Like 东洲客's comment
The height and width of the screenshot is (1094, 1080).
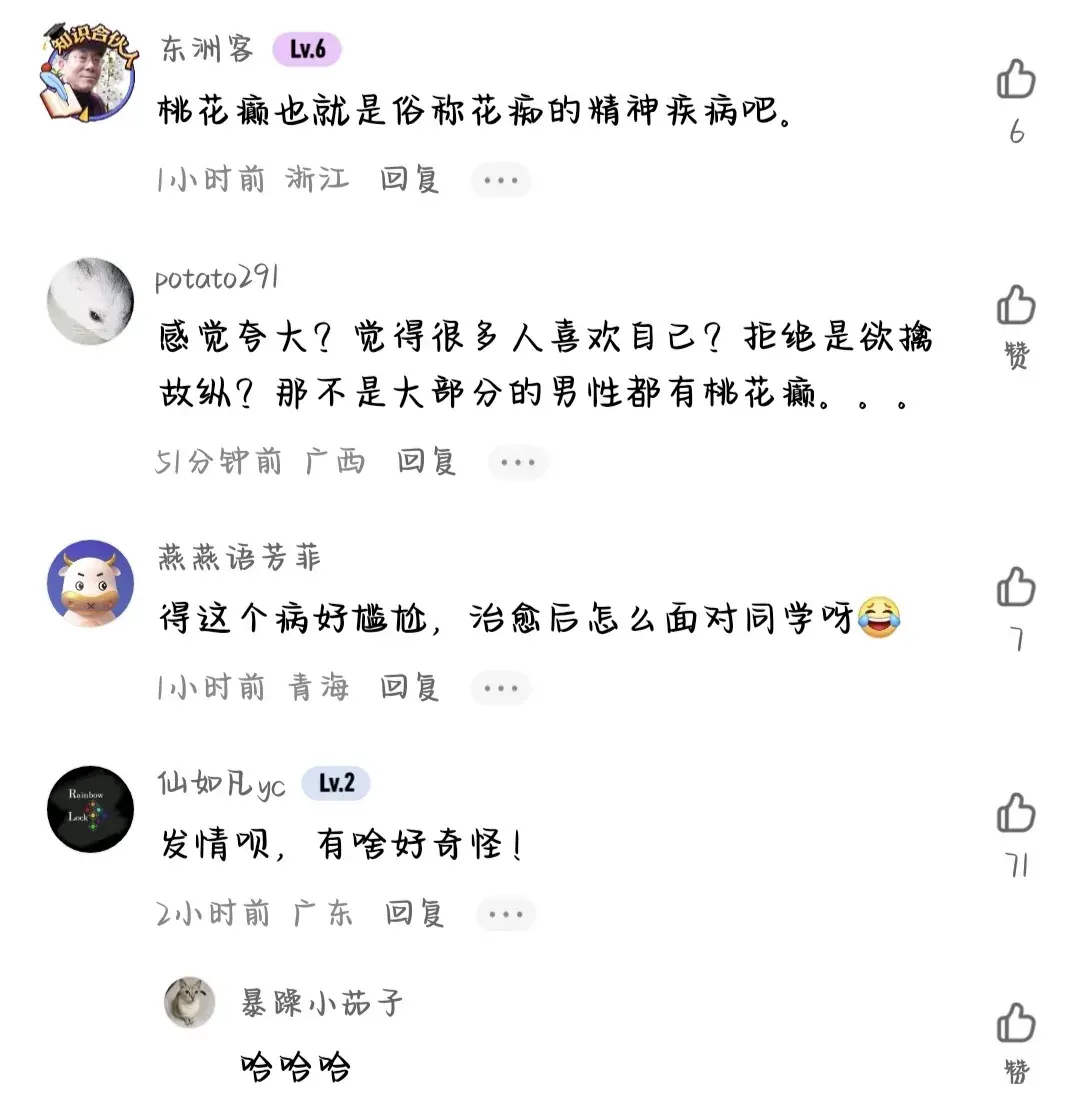(1016, 79)
